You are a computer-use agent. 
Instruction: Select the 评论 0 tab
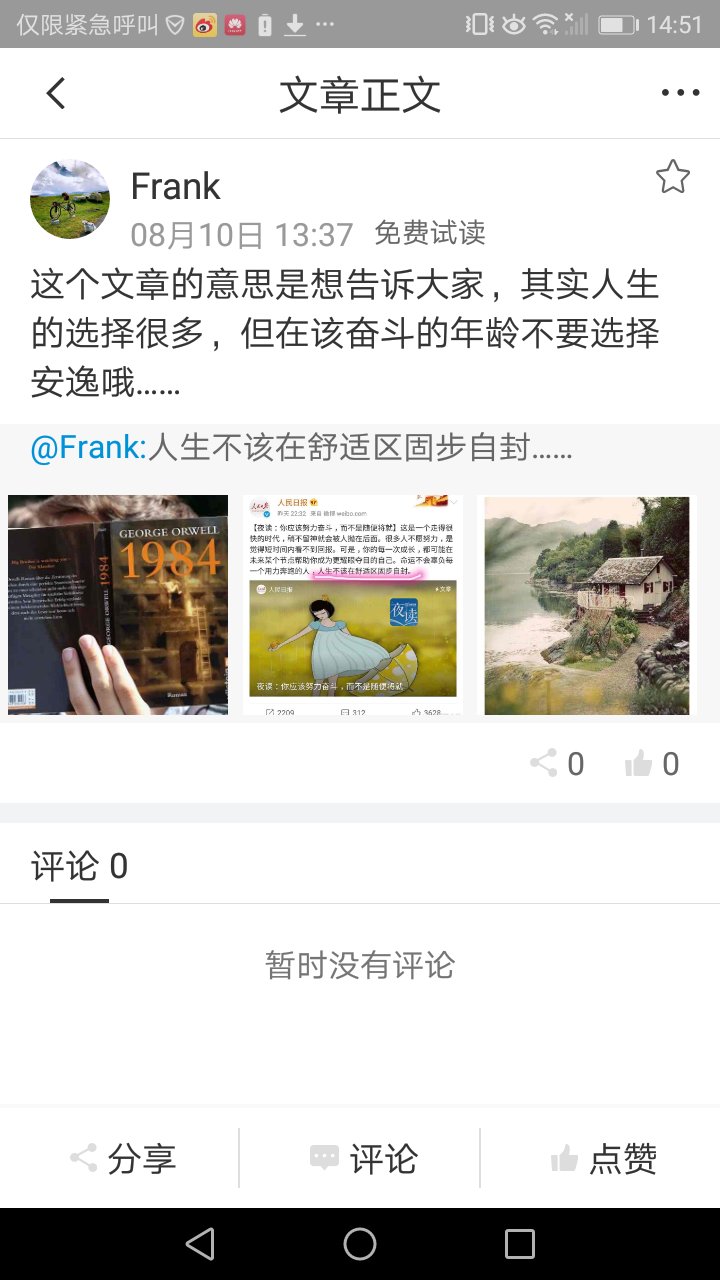pyautogui.click(x=79, y=867)
